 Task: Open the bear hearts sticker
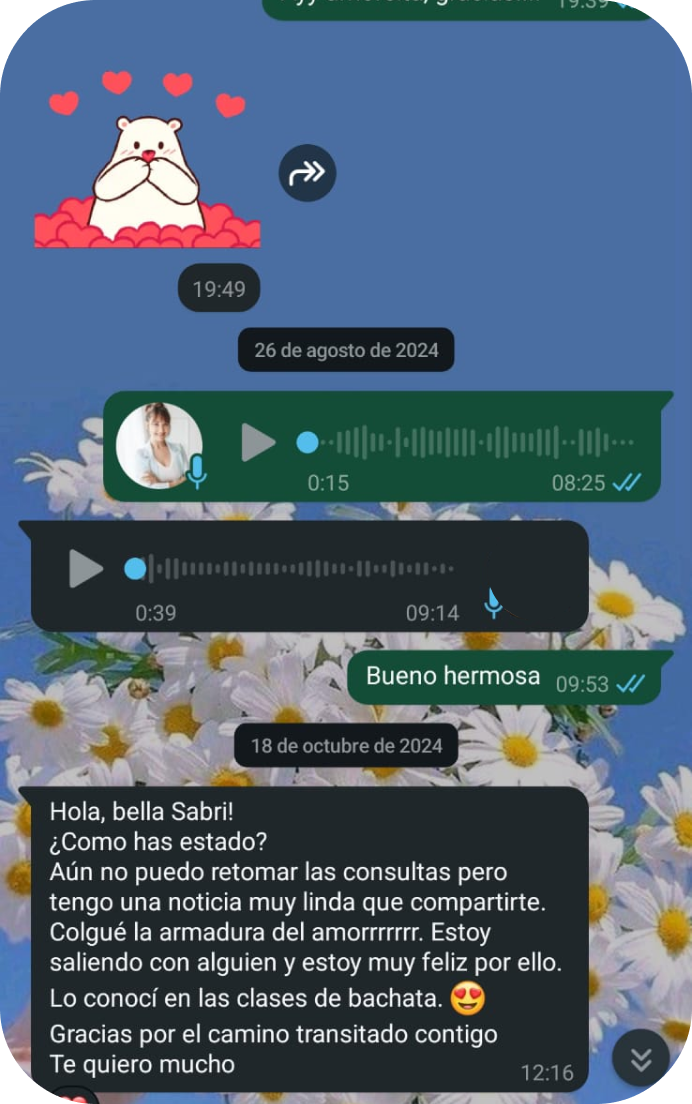(147, 162)
